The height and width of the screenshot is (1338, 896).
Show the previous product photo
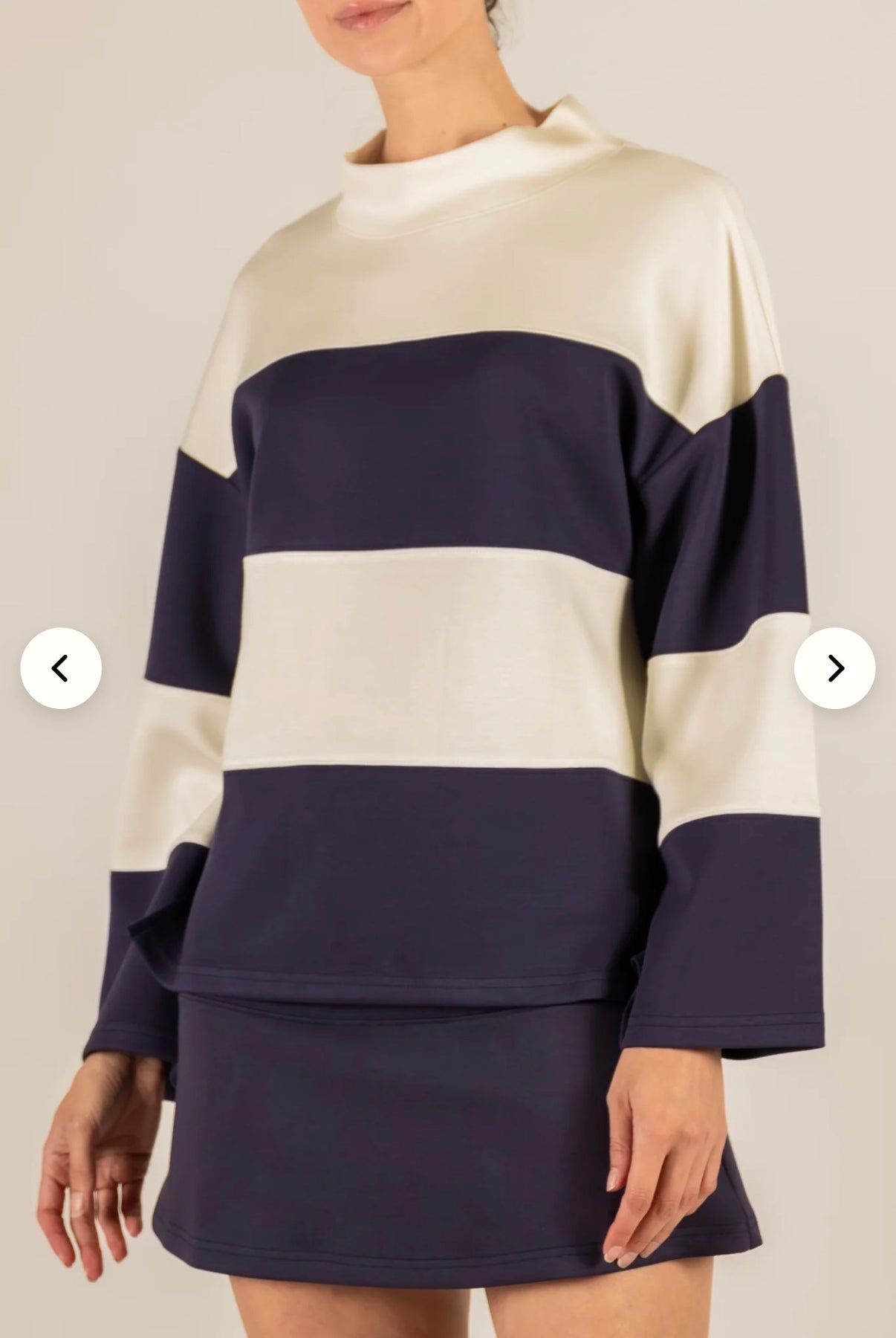[61, 668]
